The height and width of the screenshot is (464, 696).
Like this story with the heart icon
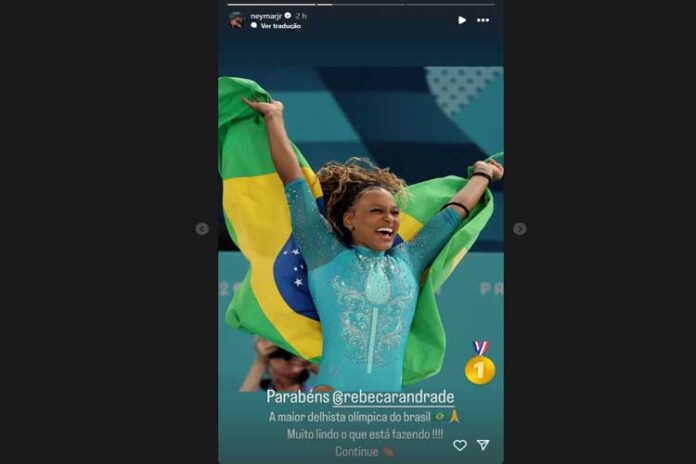point(459,445)
